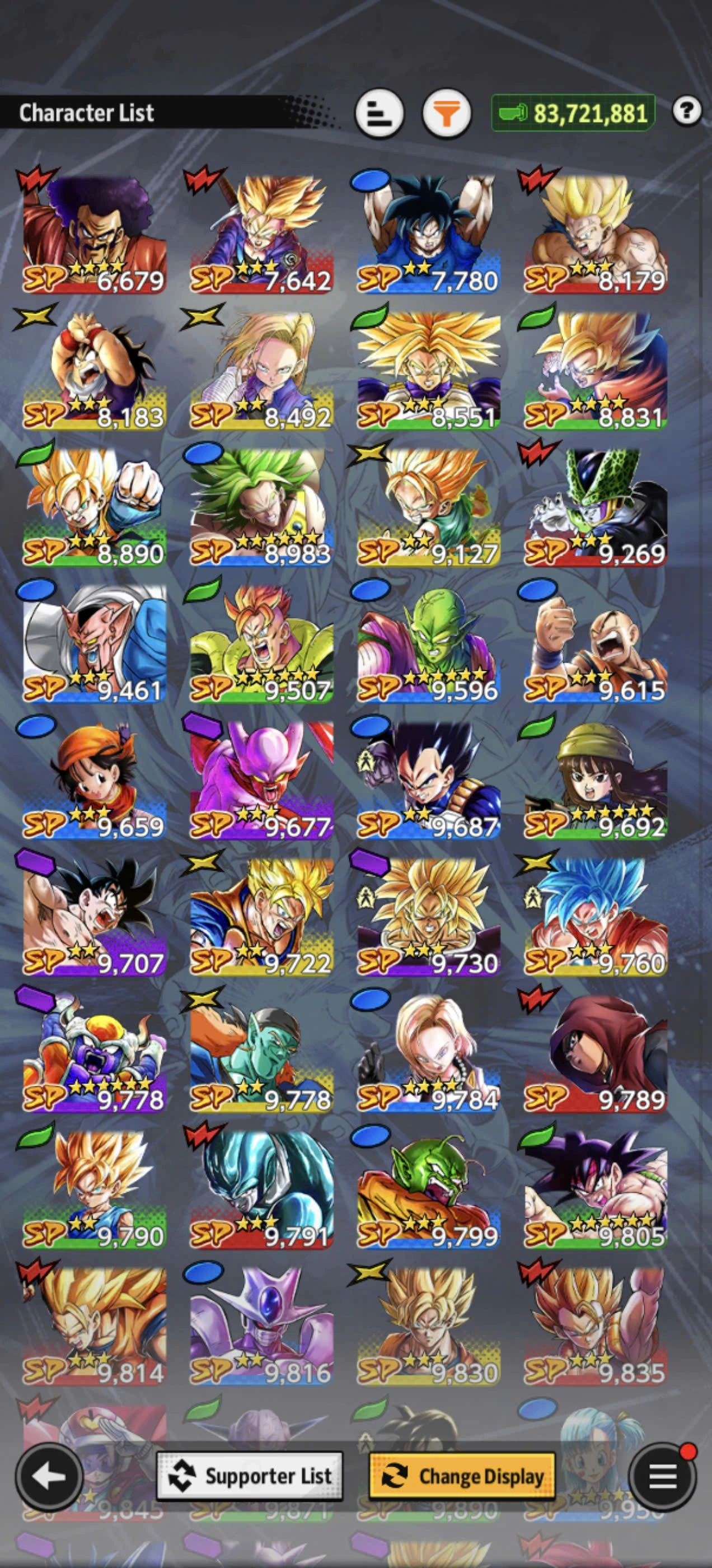Screen dimensions: 712x1568
Task: Open the help question mark
Action: click(x=686, y=111)
